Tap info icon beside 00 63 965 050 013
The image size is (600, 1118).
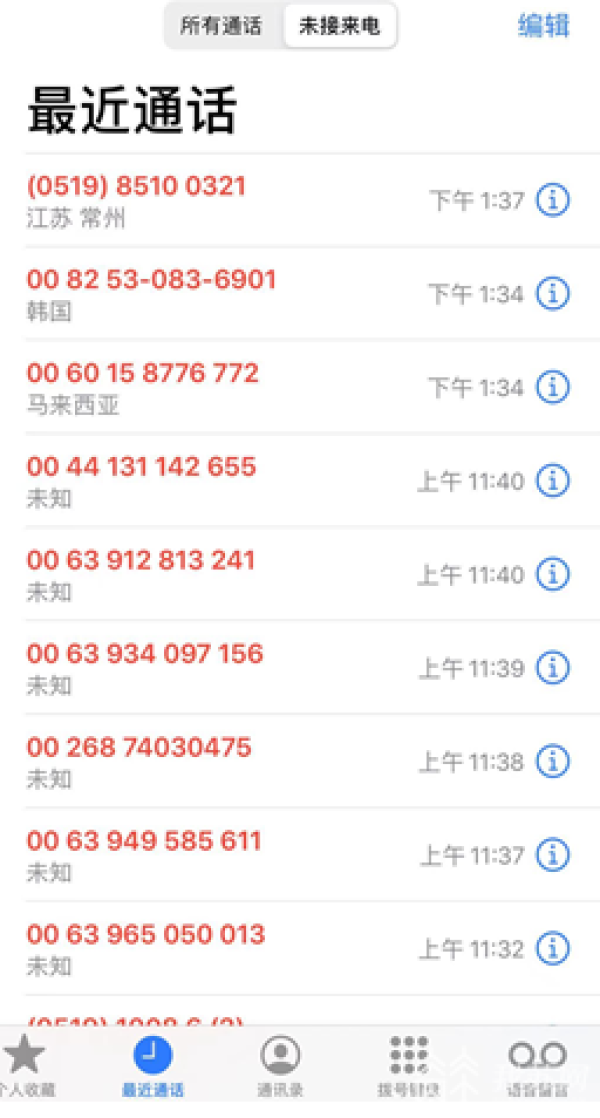click(x=552, y=948)
